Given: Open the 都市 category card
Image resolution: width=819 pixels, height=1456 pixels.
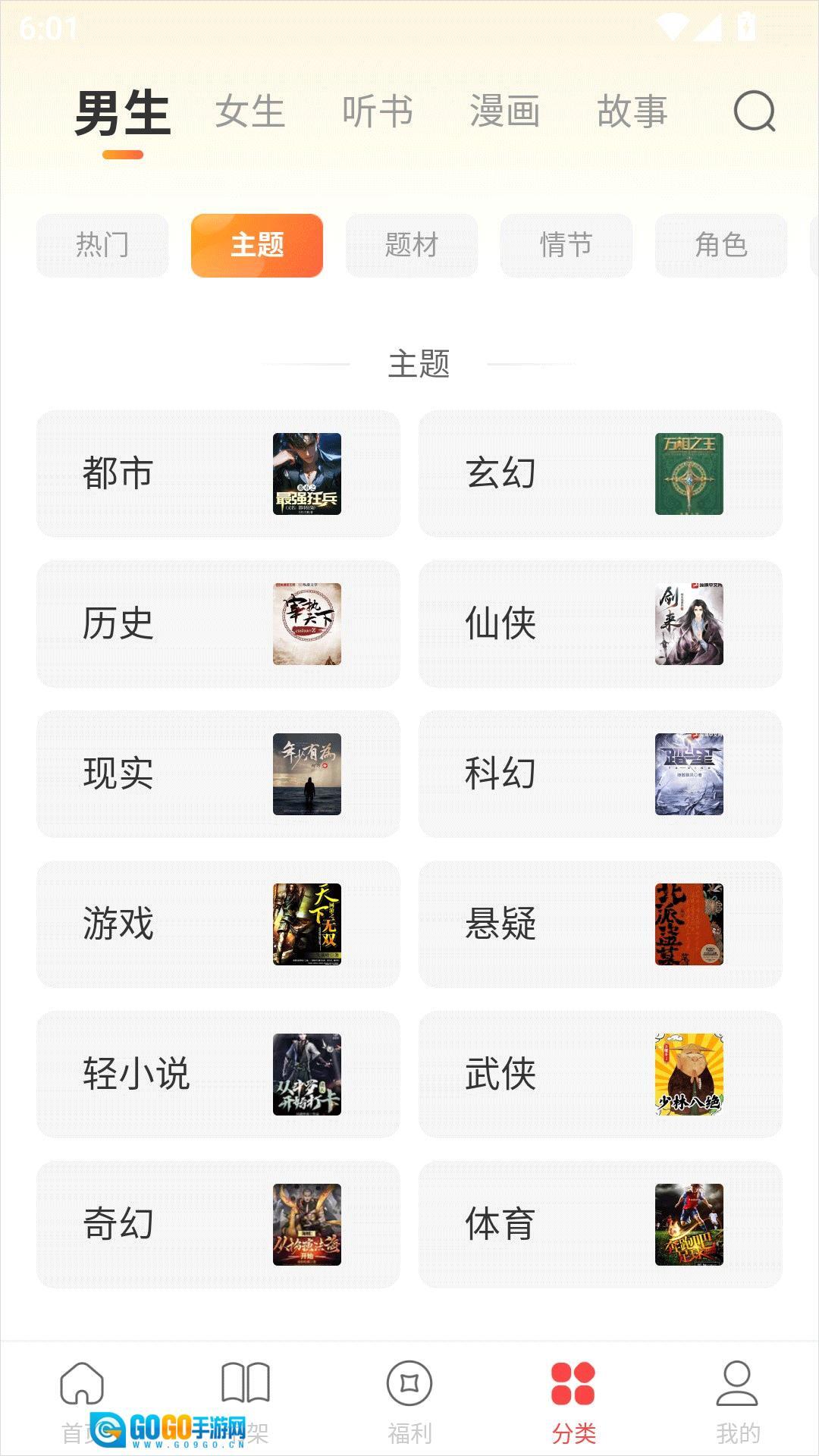Looking at the screenshot, I should point(218,474).
